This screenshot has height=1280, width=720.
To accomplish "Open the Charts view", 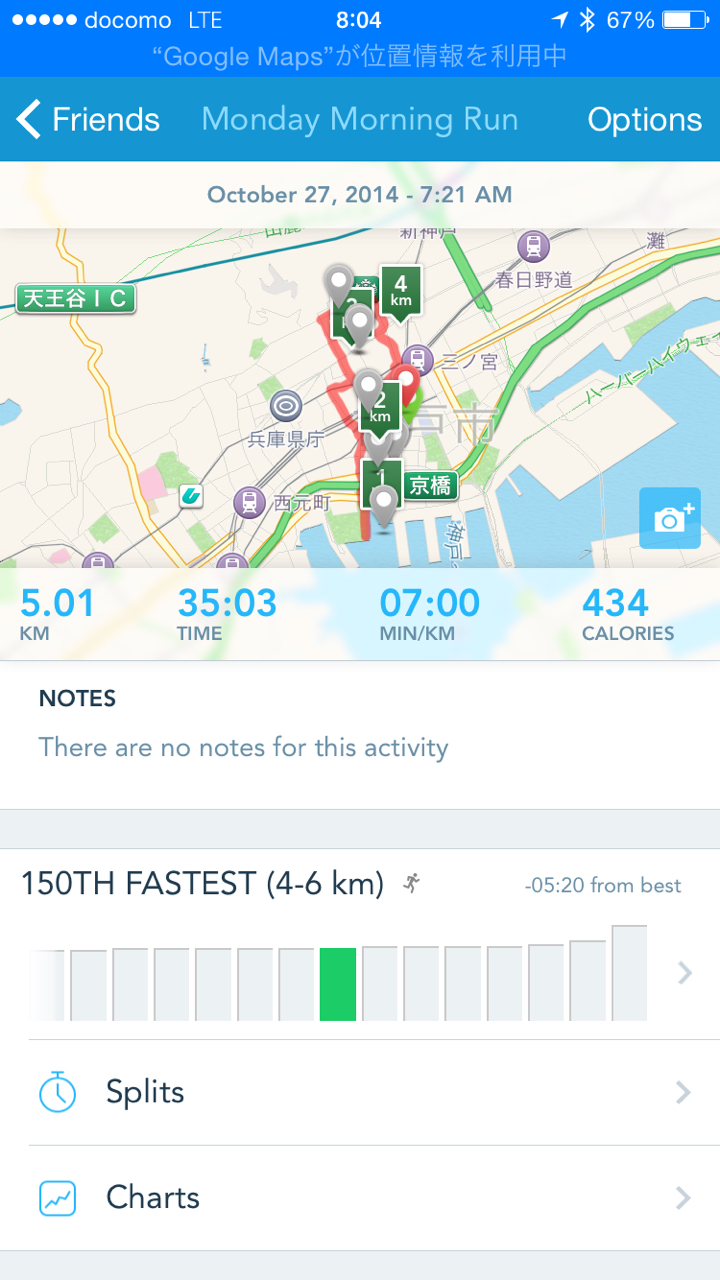I will click(x=360, y=1198).
